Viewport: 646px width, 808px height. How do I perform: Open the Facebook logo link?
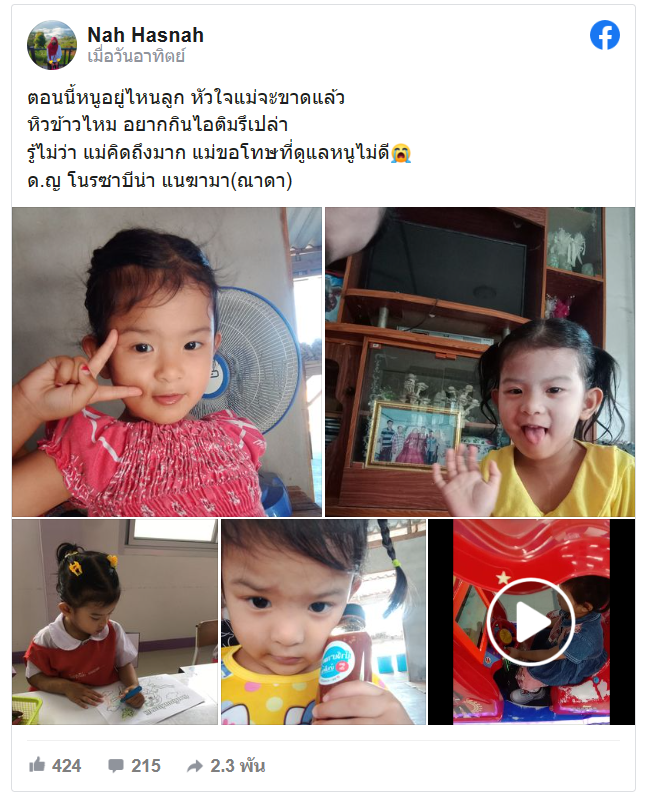pos(604,36)
